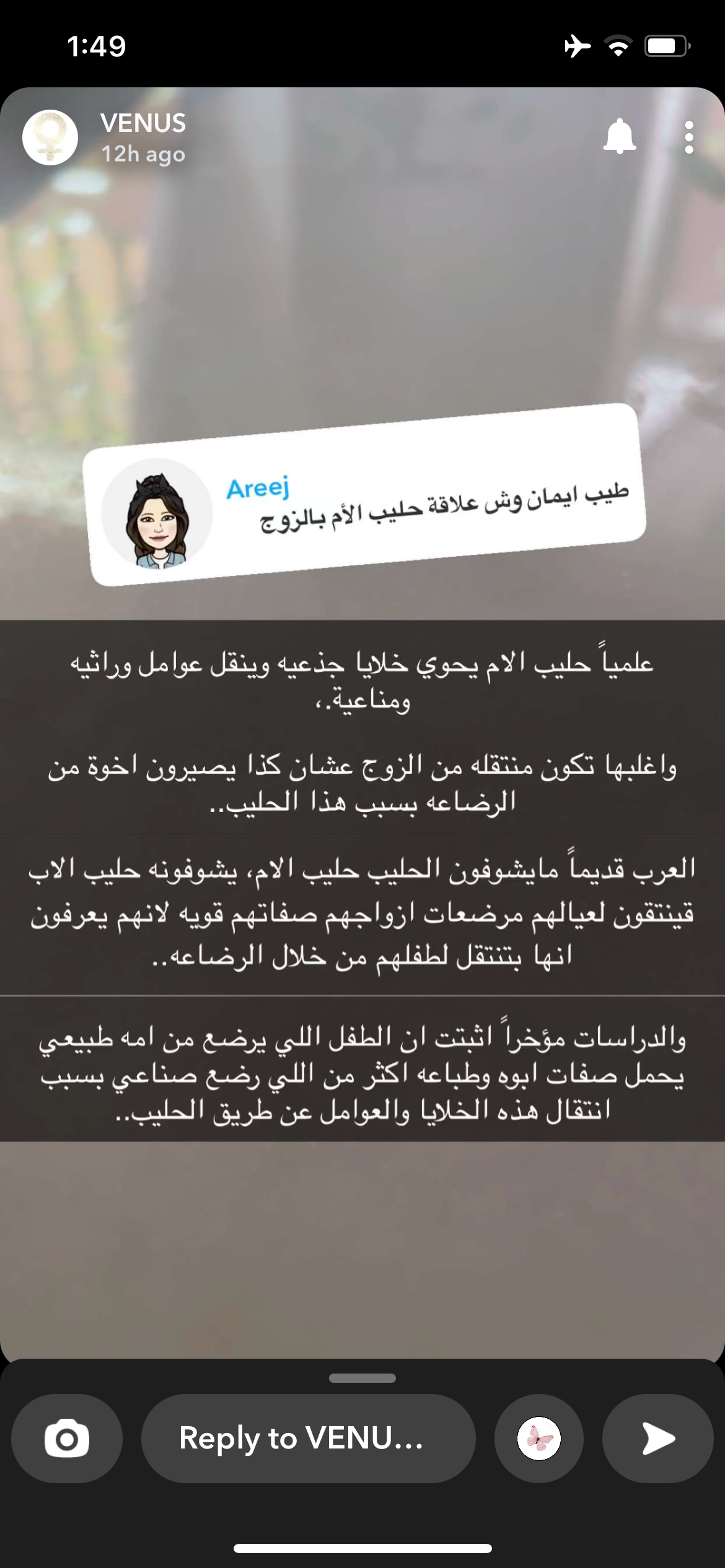Open the three-dot overflow menu
The height and width of the screenshot is (1568, 725).
(x=688, y=137)
